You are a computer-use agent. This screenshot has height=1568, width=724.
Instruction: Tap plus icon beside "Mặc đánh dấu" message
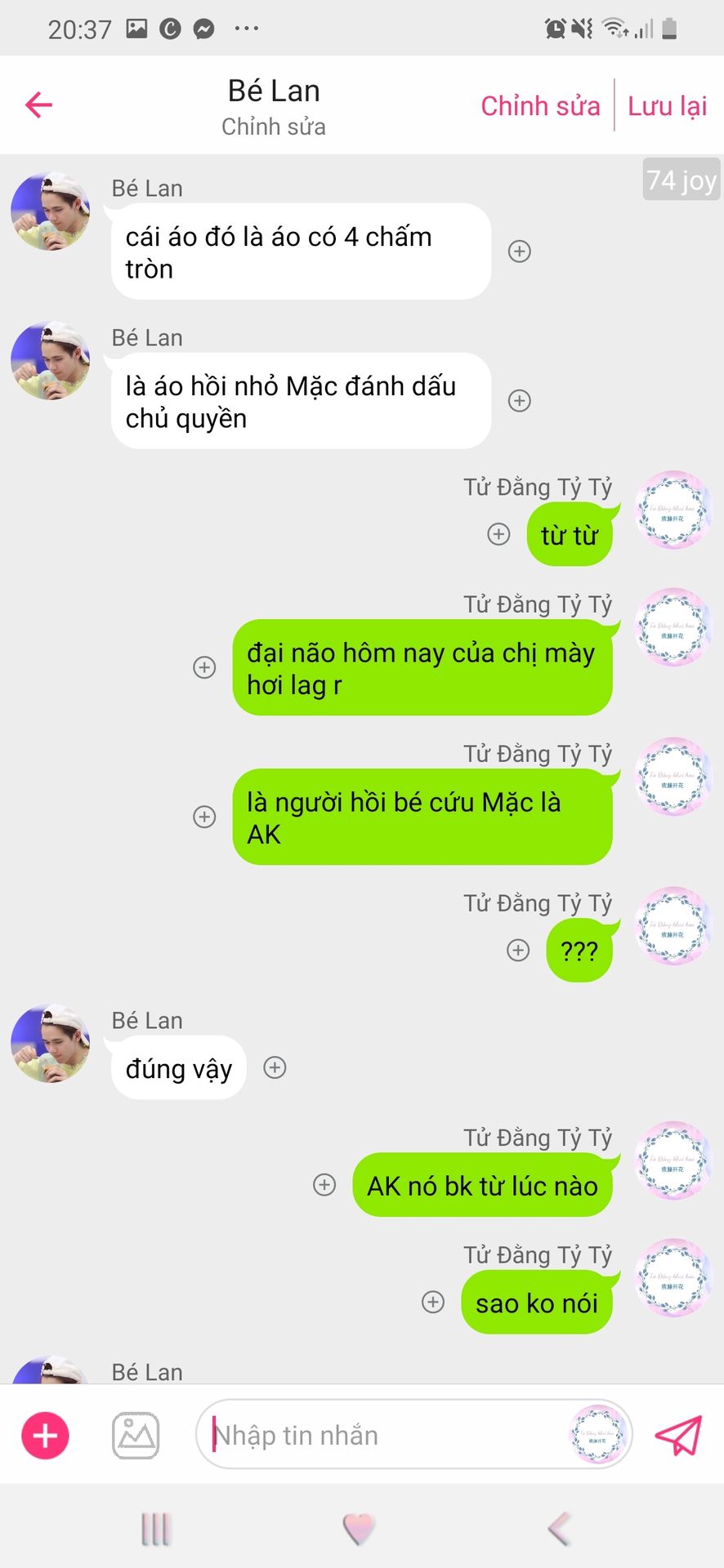tap(520, 401)
